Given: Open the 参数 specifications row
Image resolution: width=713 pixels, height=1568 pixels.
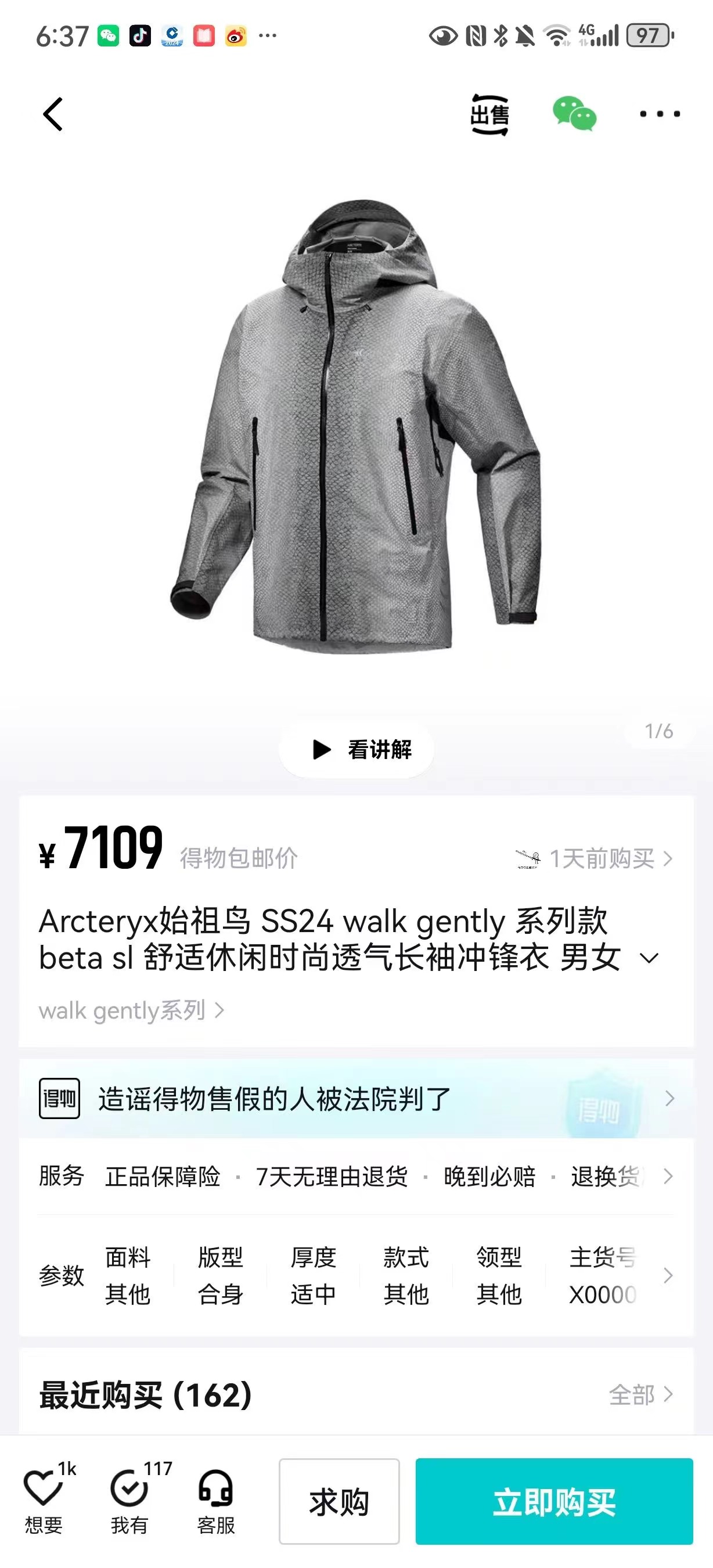Looking at the screenshot, I should tap(356, 1275).
